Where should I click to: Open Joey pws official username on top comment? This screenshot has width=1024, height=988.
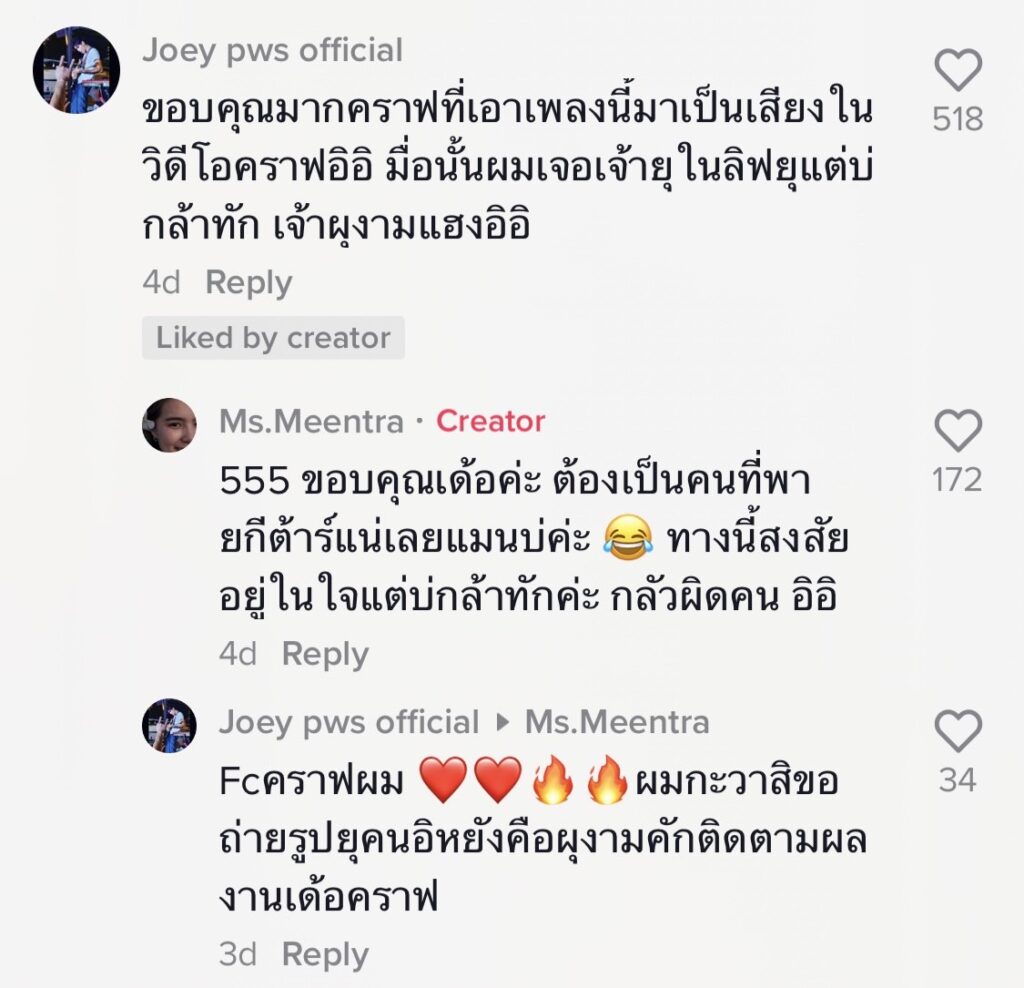point(272,50)
